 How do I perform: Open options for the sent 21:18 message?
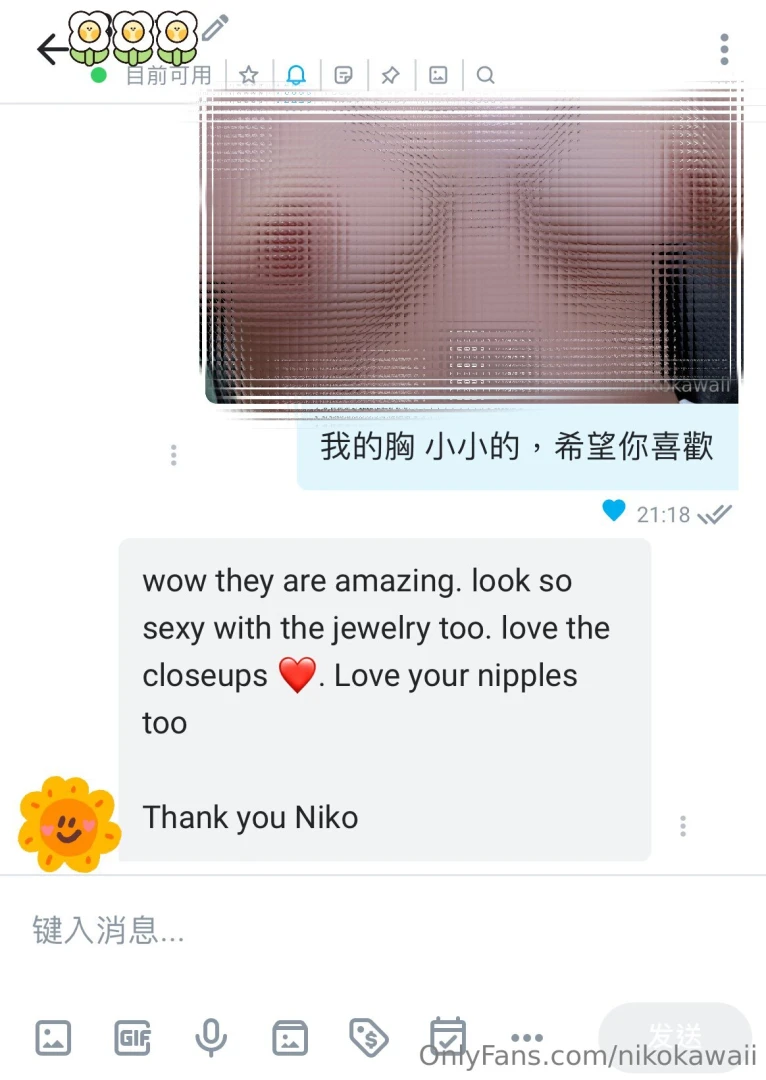[x=174, y=455]
